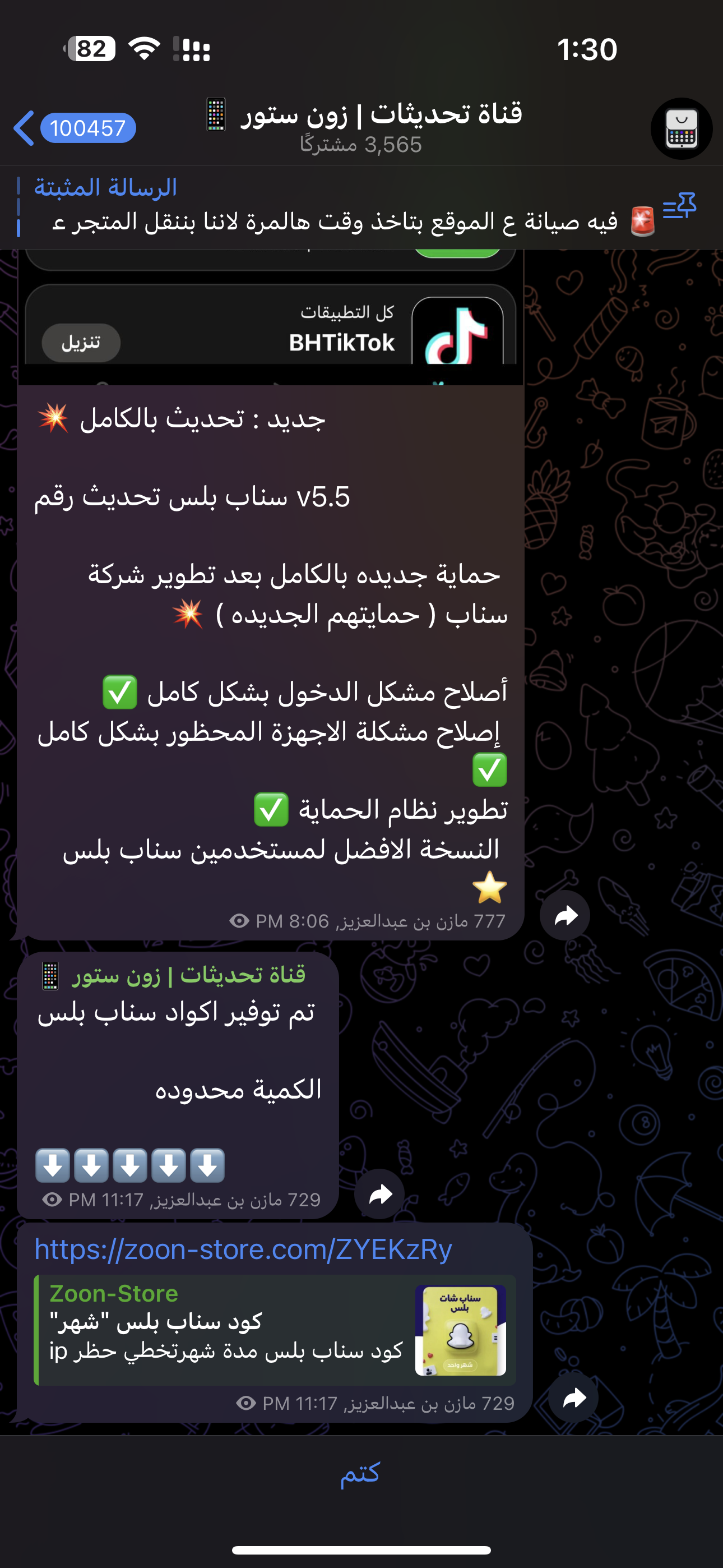
Task: Mute the channel with كتم
Action: click(x=360, y=1474)
